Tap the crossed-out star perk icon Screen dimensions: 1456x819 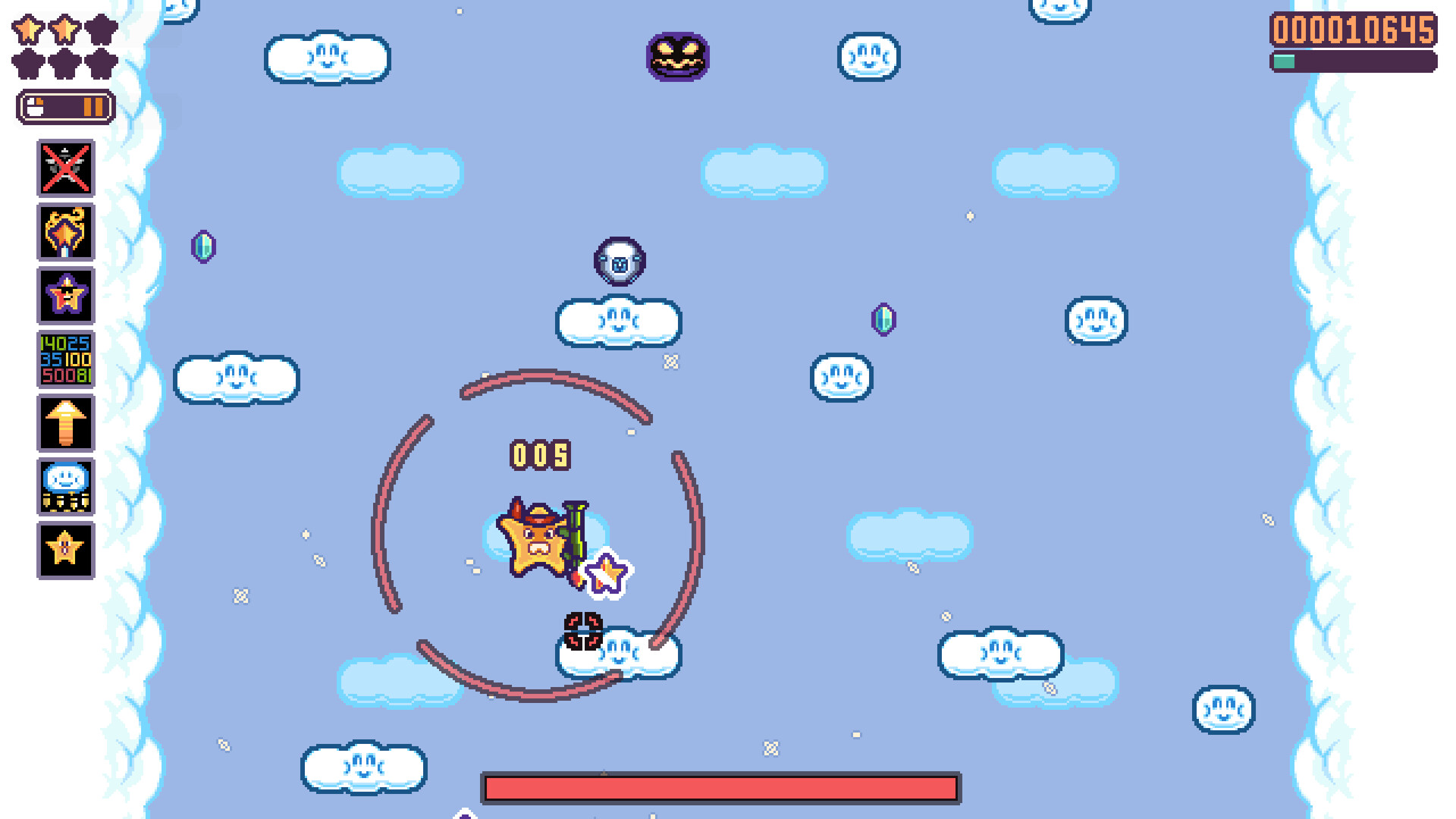66,168
